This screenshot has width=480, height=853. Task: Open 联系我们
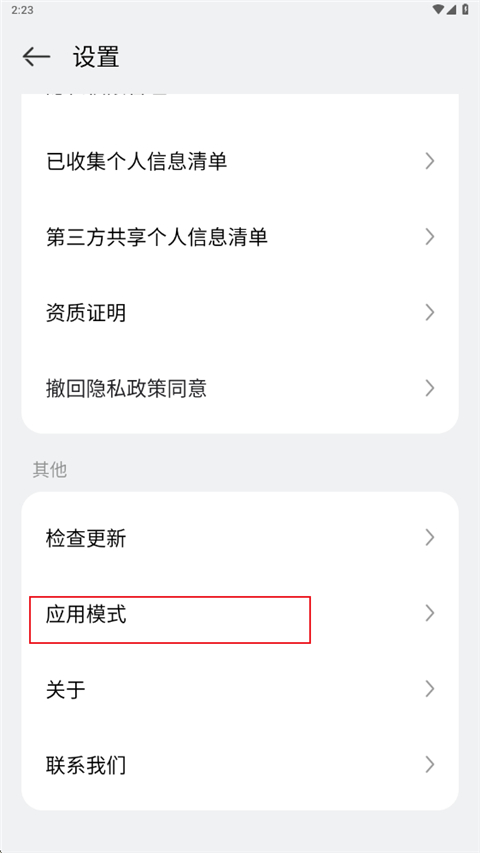pos(240,765)
